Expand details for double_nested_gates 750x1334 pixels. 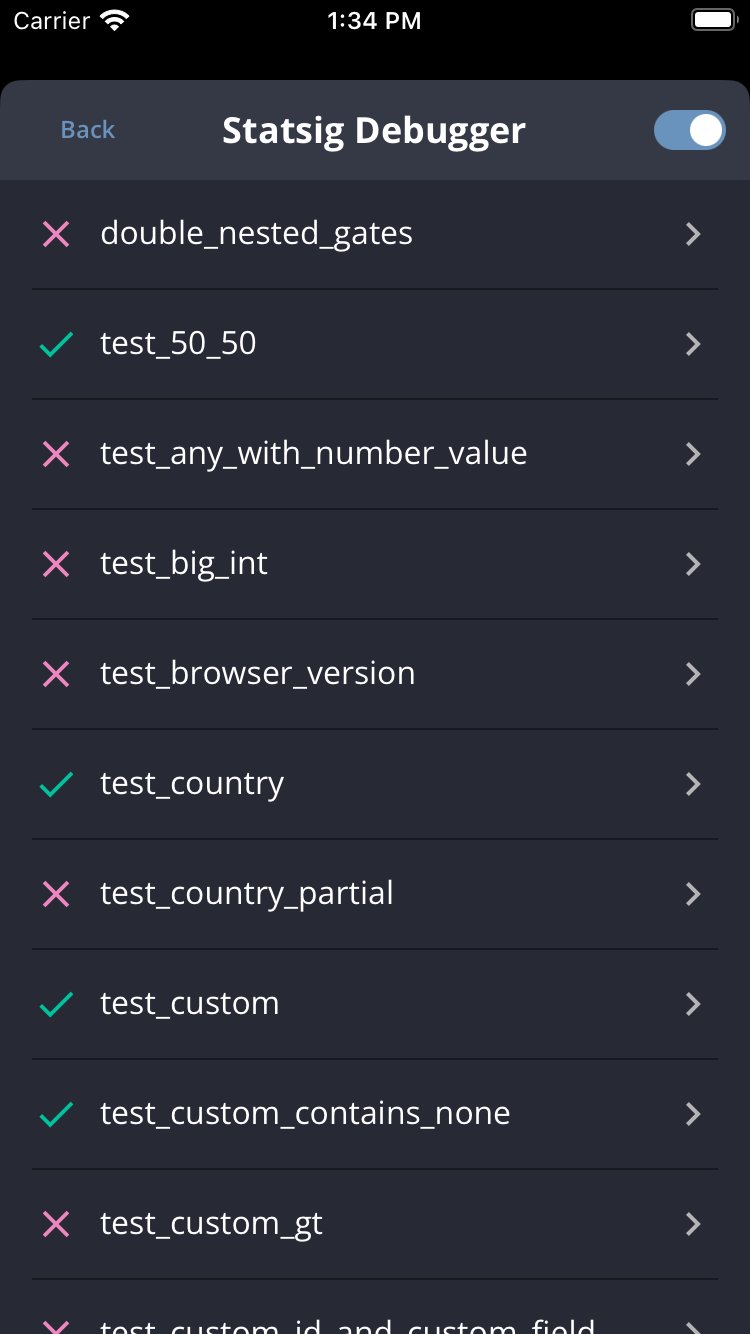point(692,234)
